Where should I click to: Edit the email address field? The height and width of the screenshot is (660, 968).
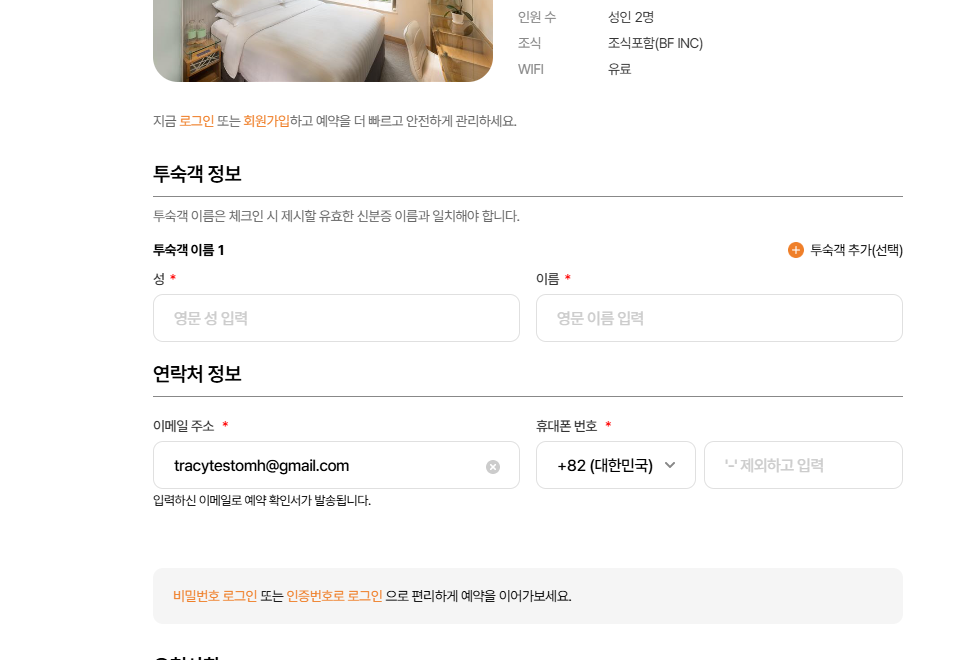[320, 465]
